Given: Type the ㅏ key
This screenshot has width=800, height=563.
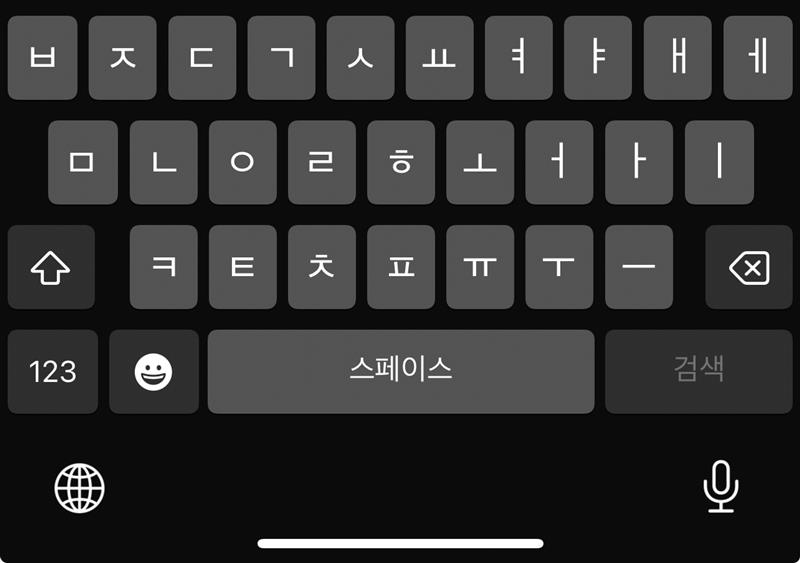Looking at the screenshot, I should (x=639, y=163).
